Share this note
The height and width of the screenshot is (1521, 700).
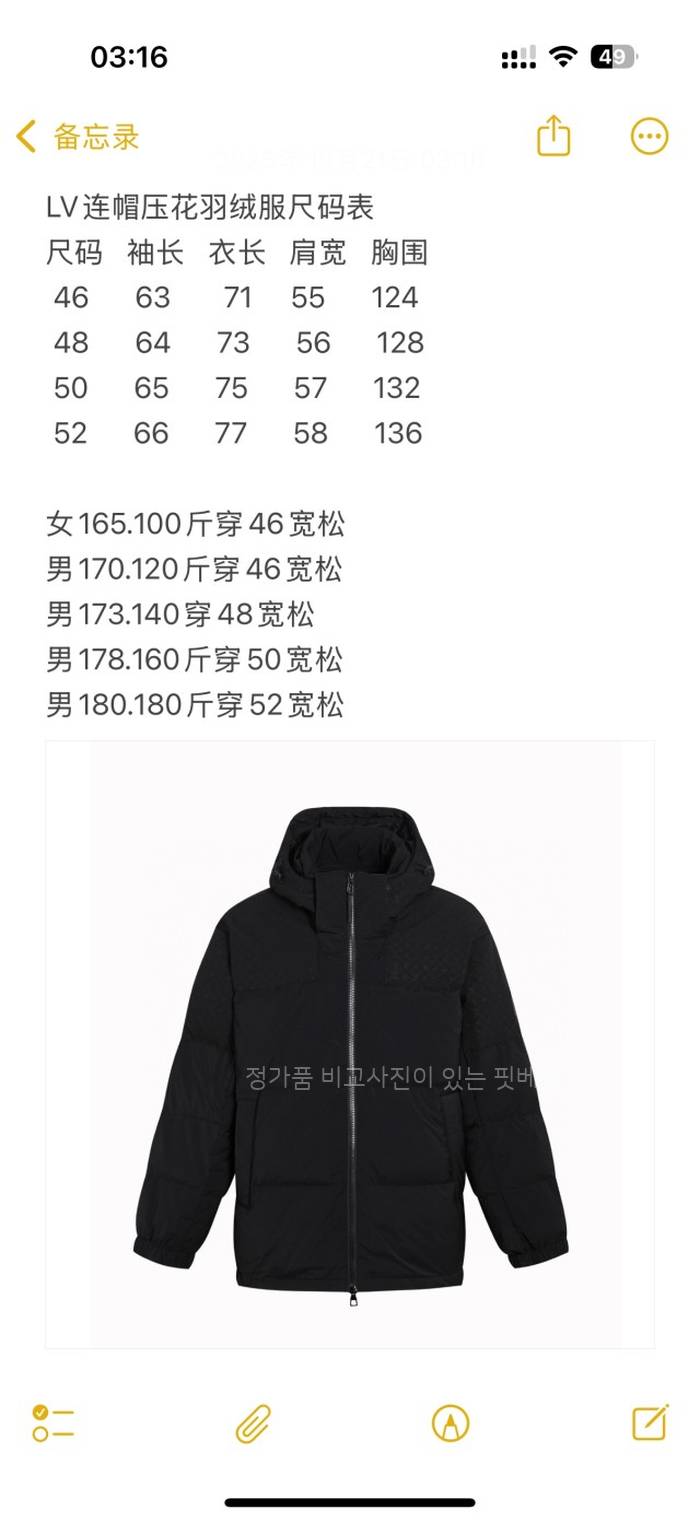553,136
